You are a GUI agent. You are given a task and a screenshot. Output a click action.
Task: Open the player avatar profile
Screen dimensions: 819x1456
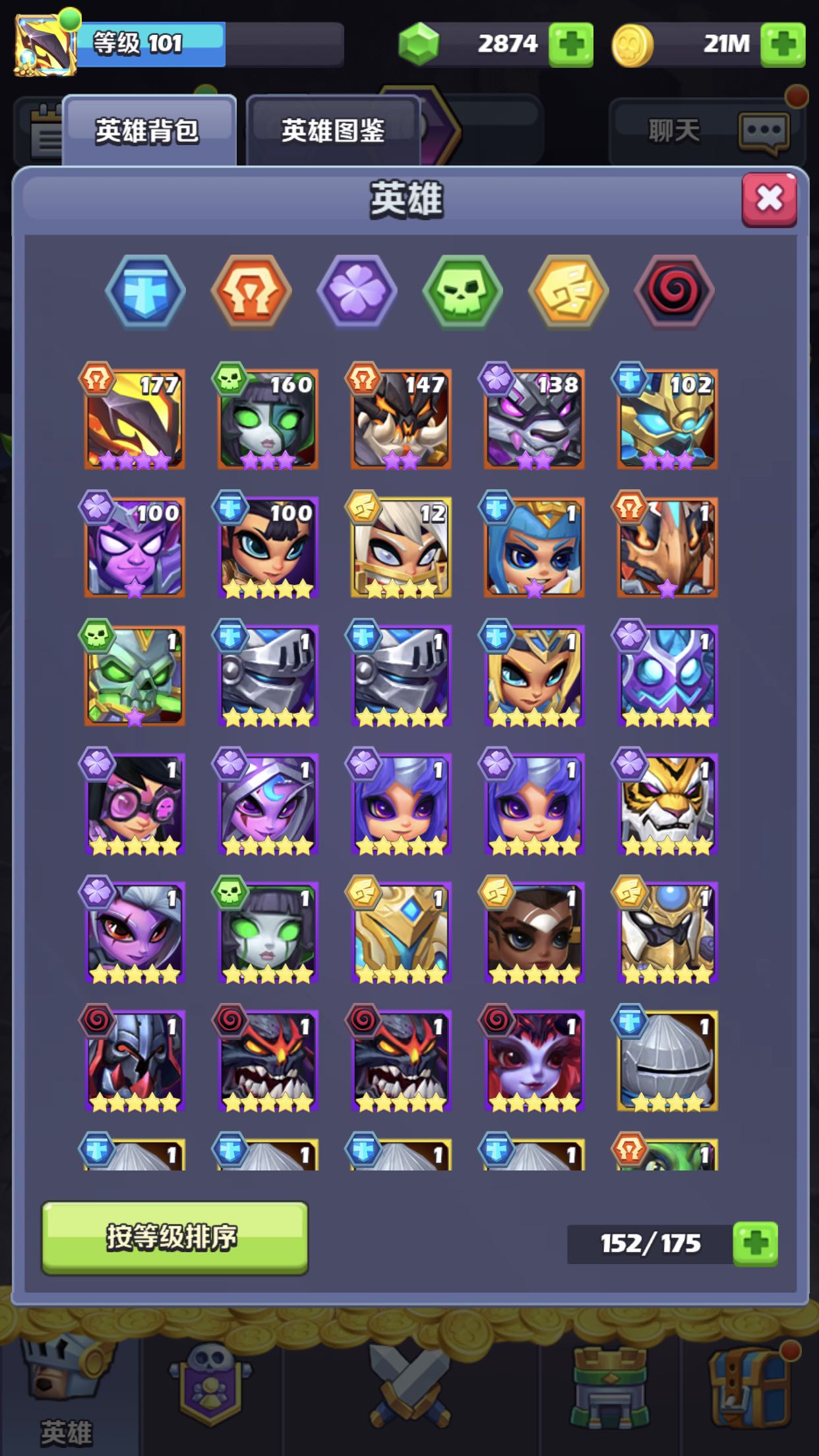[45, 43]
